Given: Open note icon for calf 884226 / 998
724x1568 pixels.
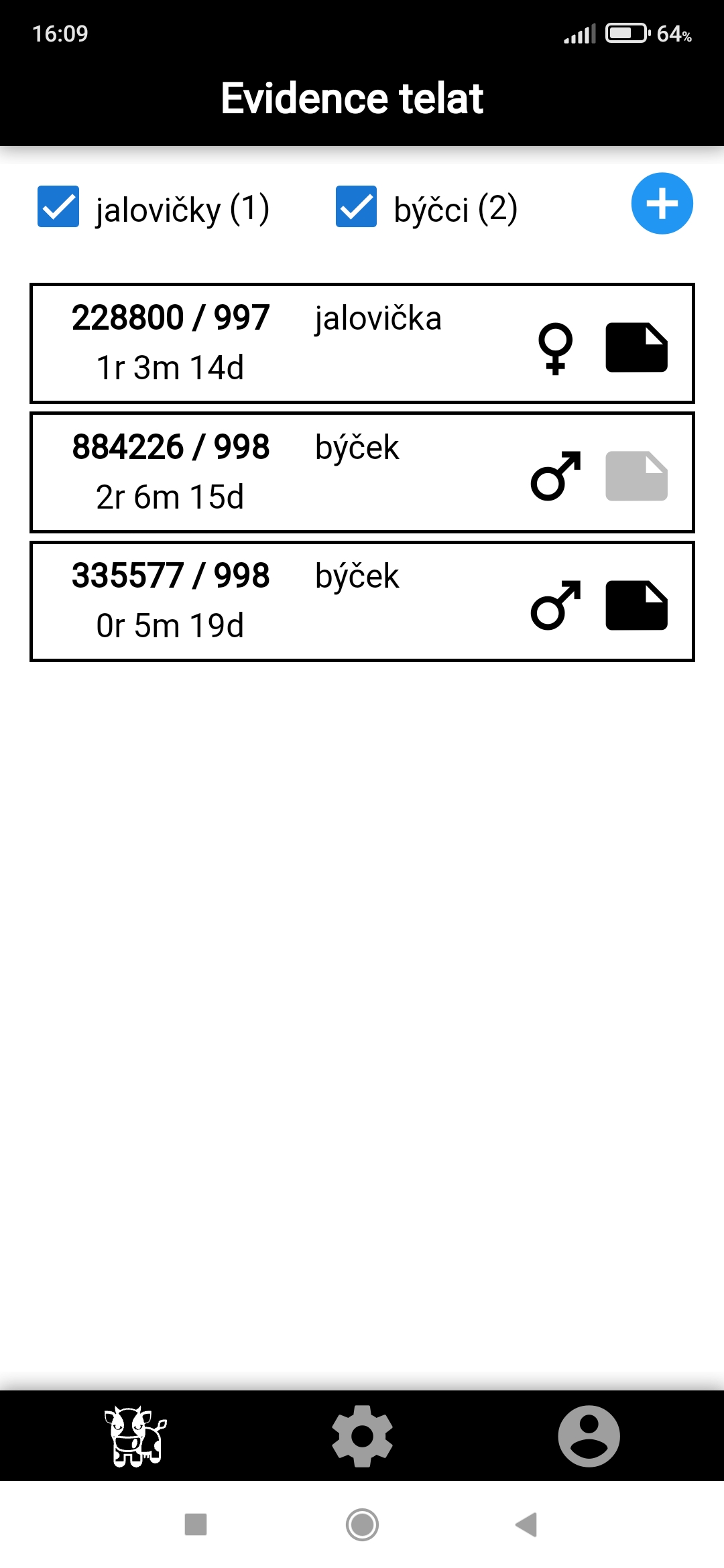Looking at the screenshot, I should pos(636,476).
